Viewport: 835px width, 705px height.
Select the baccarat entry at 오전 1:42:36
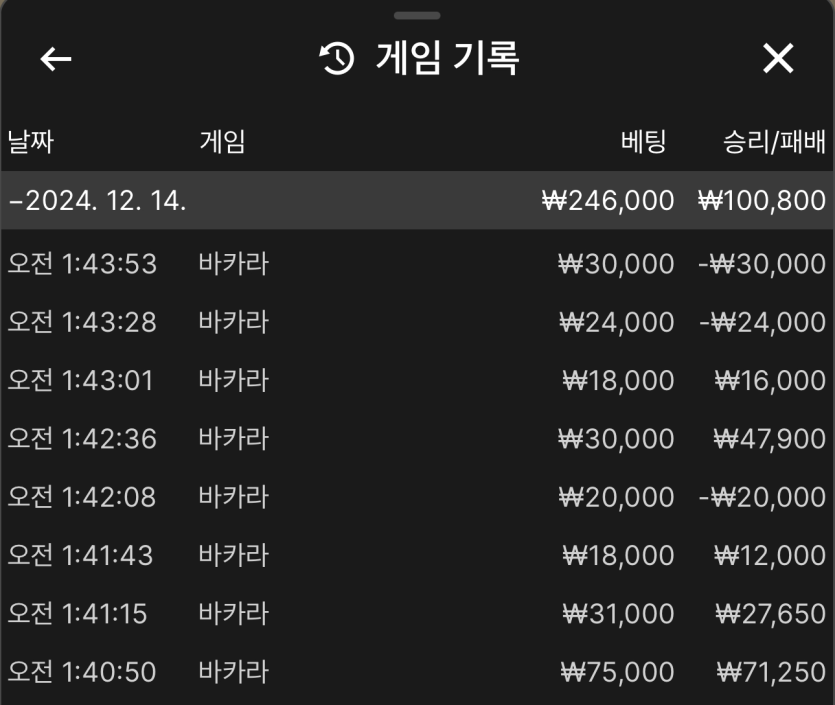pyautogui.click(x=417, y=438)
